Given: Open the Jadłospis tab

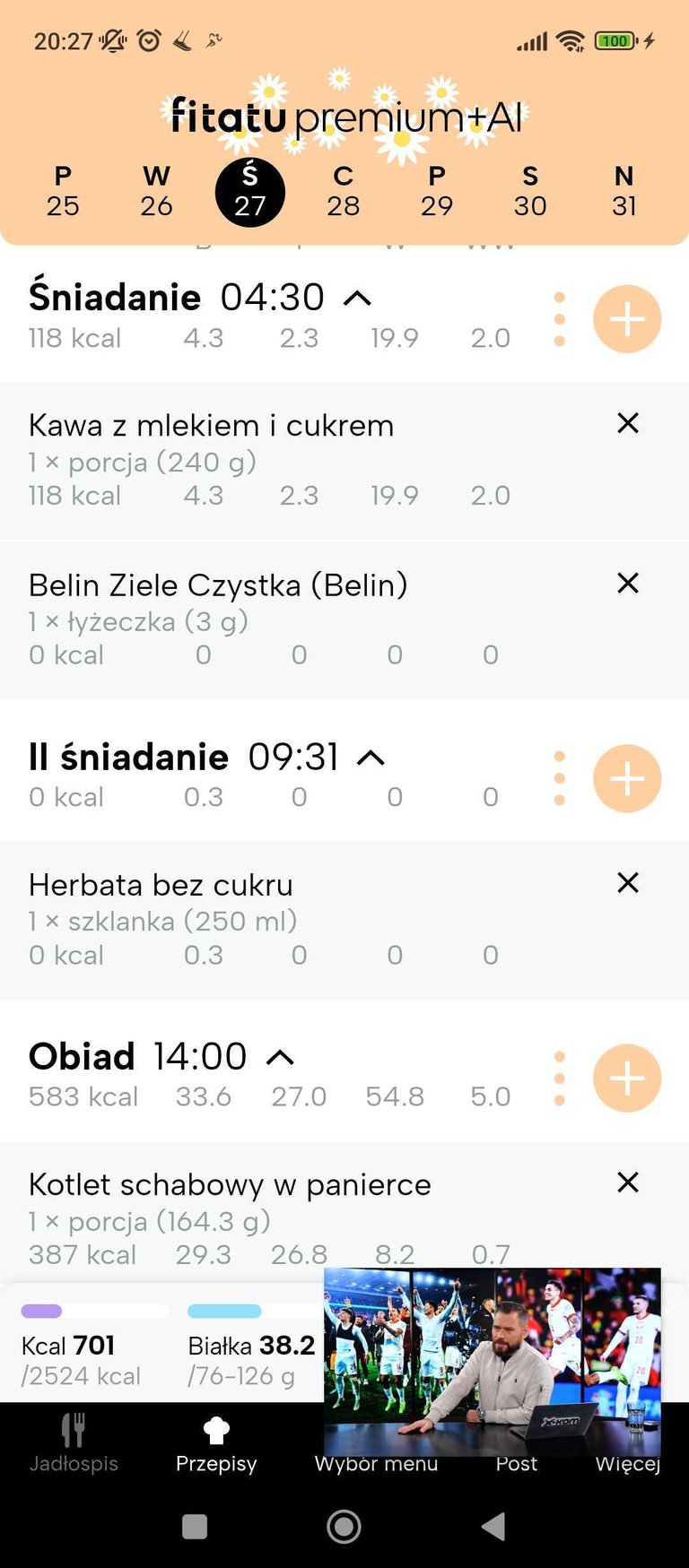Looking at the screenshot, I should coord(74,1444).
